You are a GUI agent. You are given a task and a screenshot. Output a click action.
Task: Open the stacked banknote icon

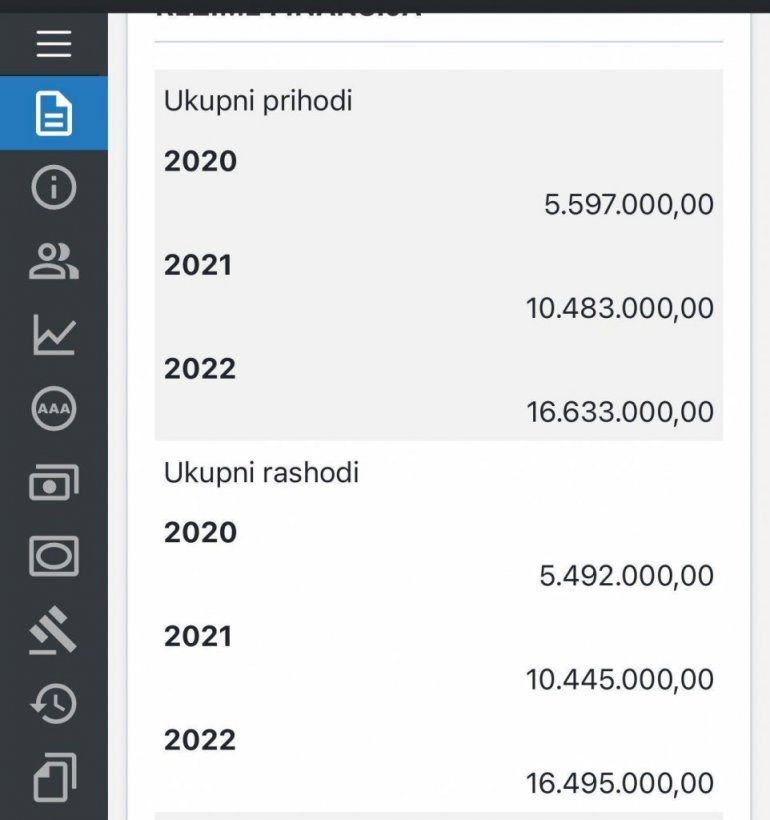54,483
